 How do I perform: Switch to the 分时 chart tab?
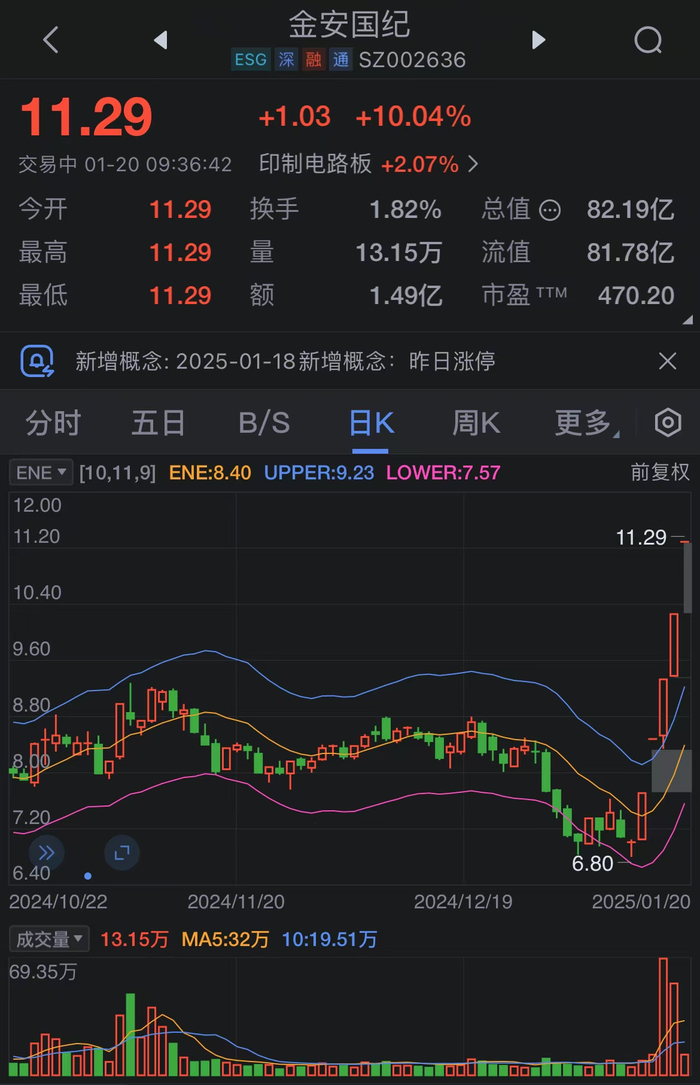(x=53, y=423)
